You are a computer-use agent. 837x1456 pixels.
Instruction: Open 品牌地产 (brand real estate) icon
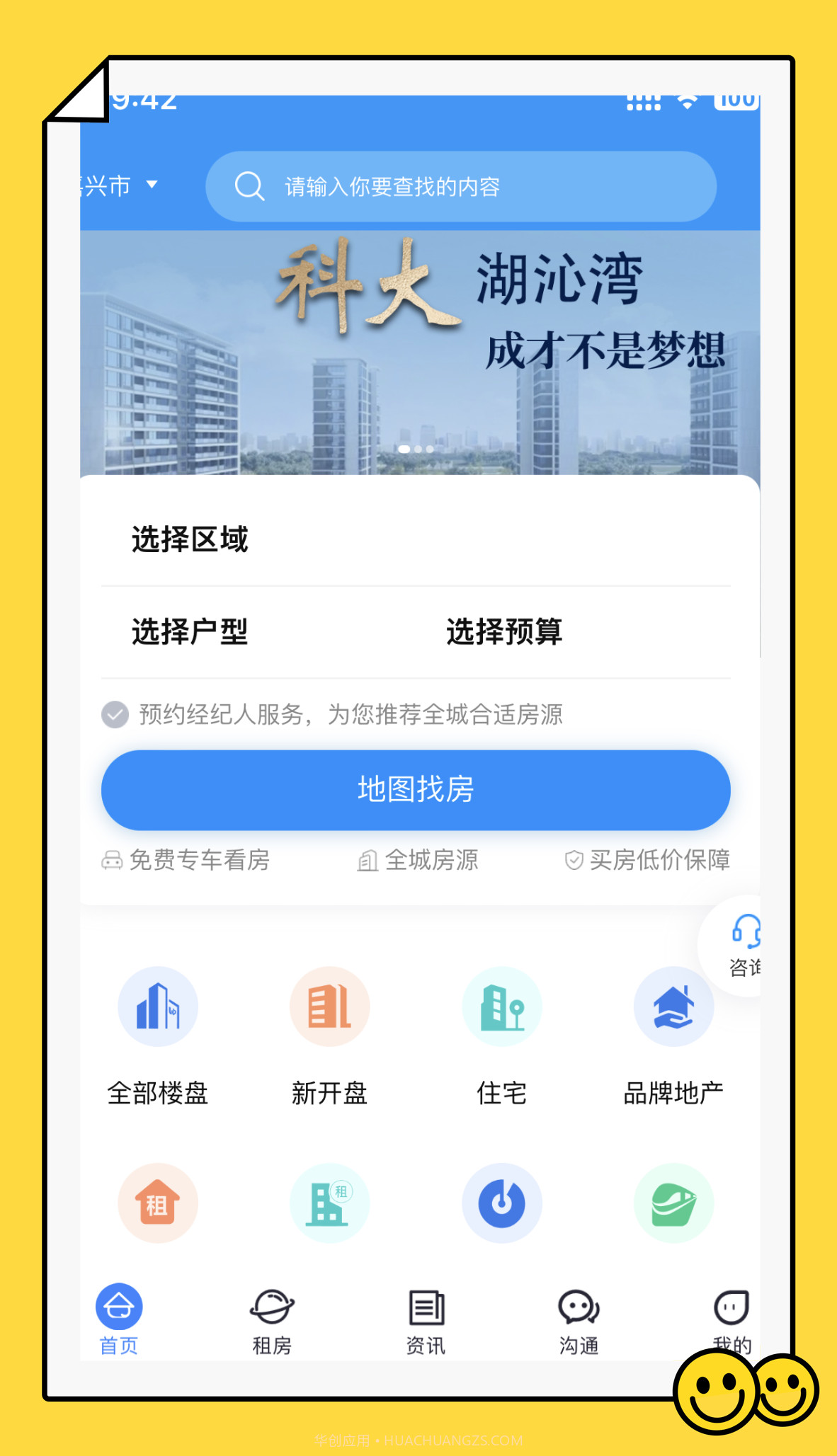(673, 1007)
